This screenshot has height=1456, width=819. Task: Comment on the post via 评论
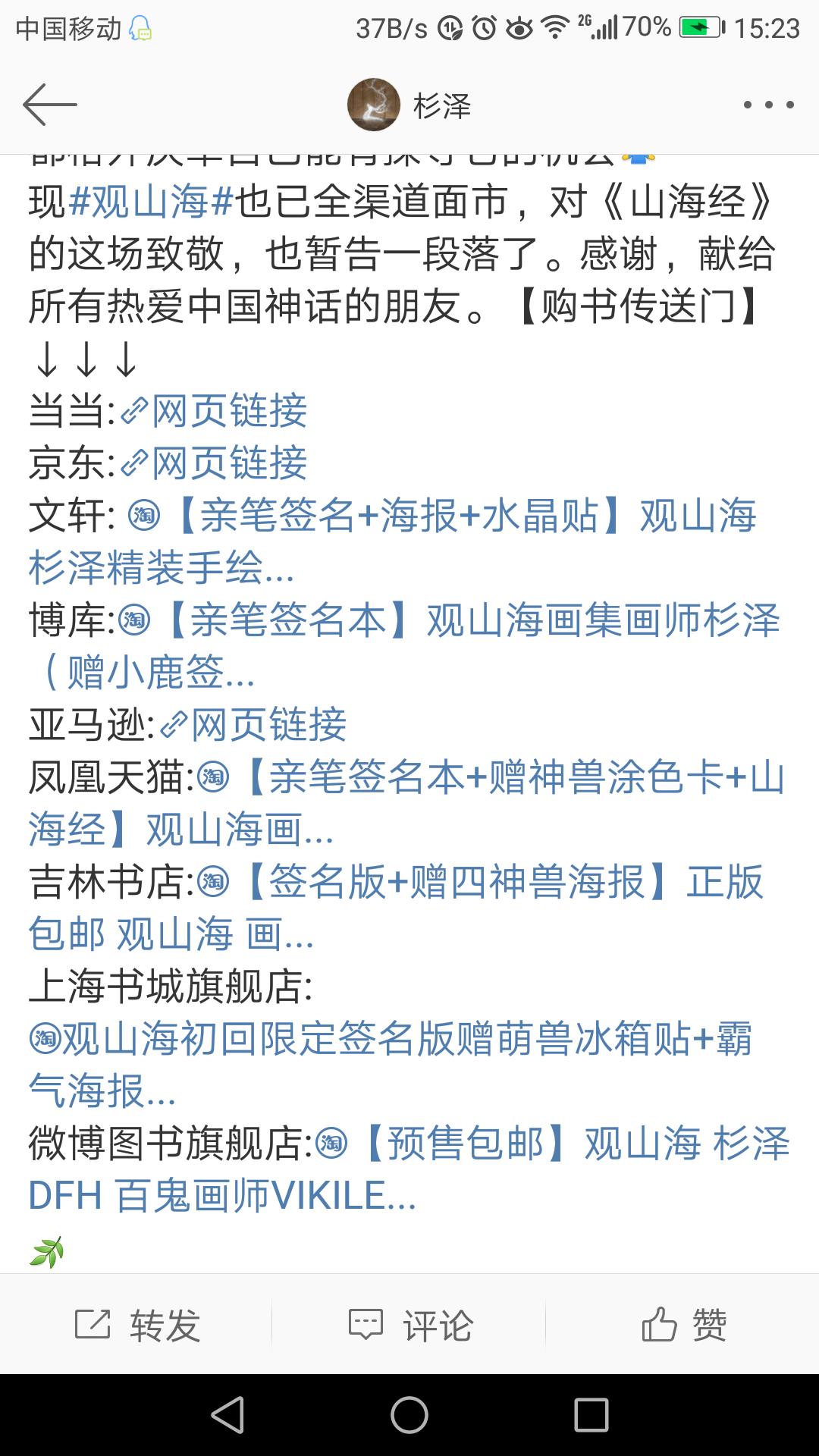410,1325
